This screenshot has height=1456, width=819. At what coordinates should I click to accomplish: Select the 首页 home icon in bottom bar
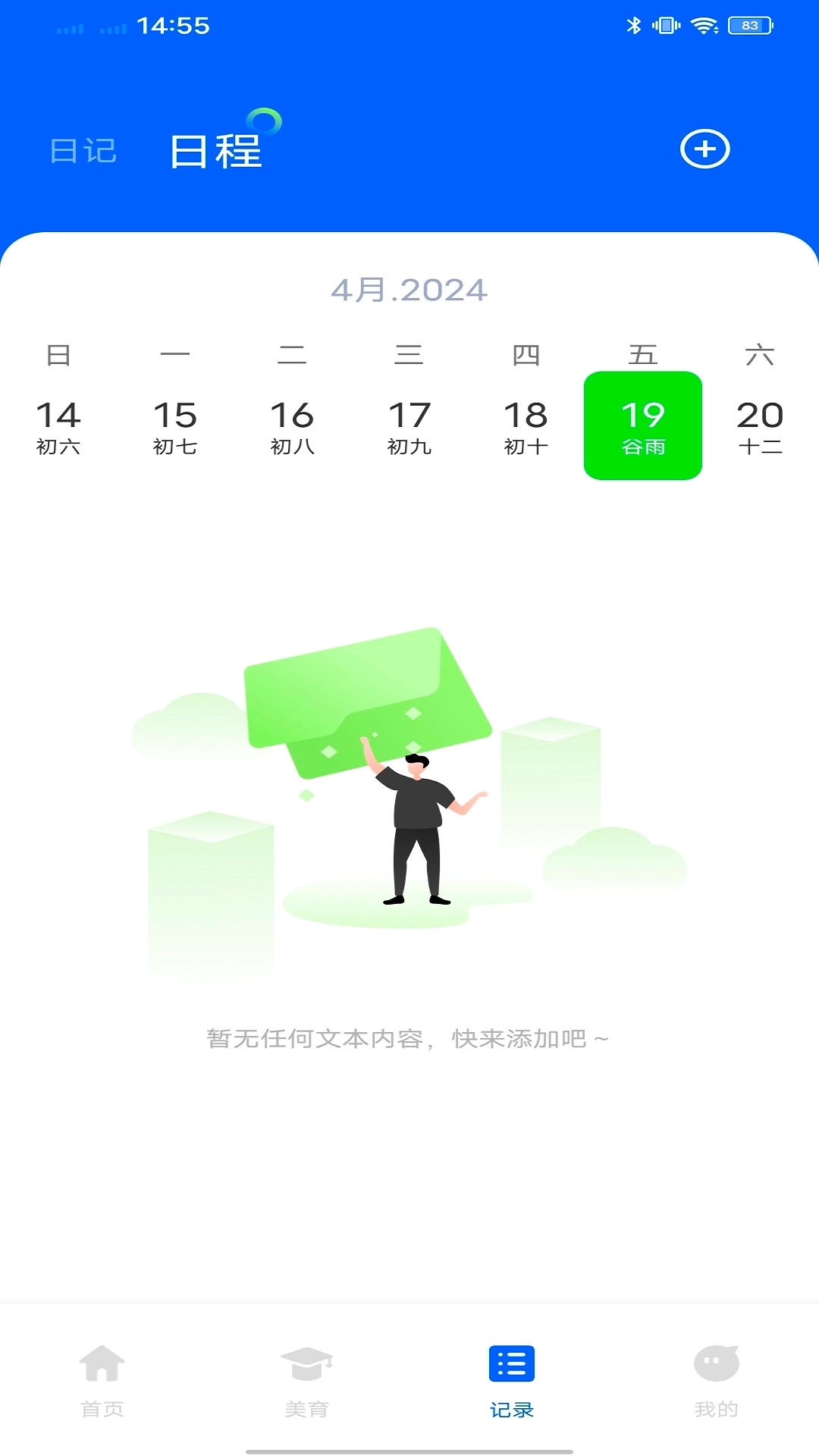pos(102,1363)
